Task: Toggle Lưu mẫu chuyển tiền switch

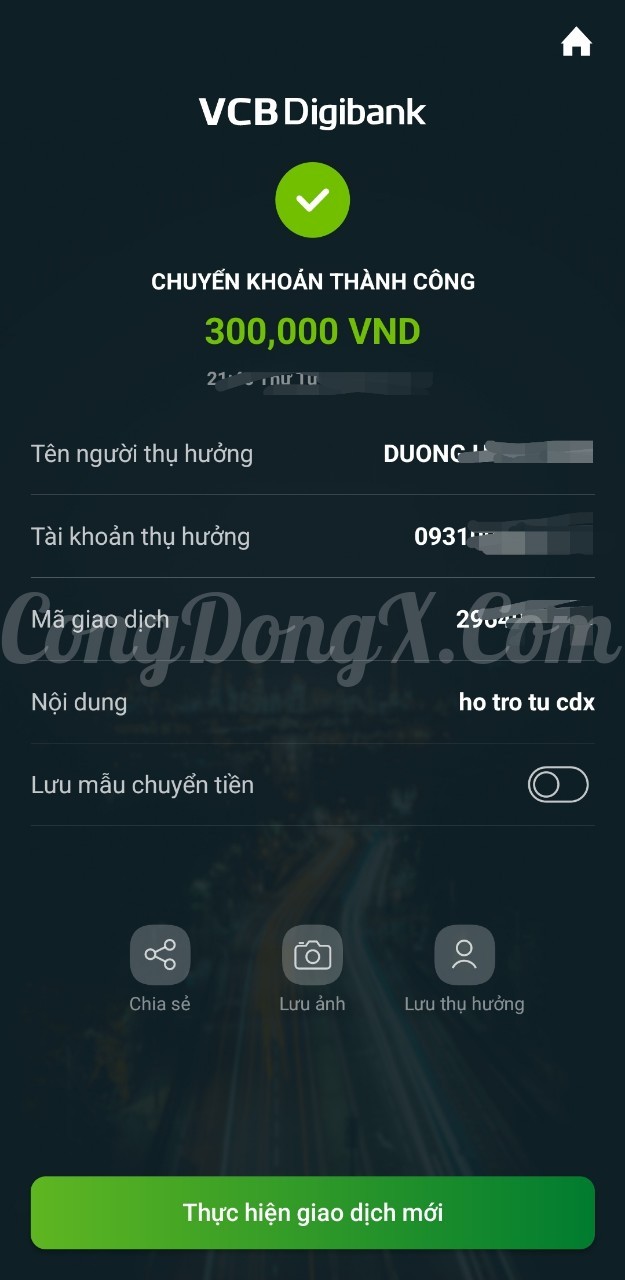Action: (x=558, y=785)
